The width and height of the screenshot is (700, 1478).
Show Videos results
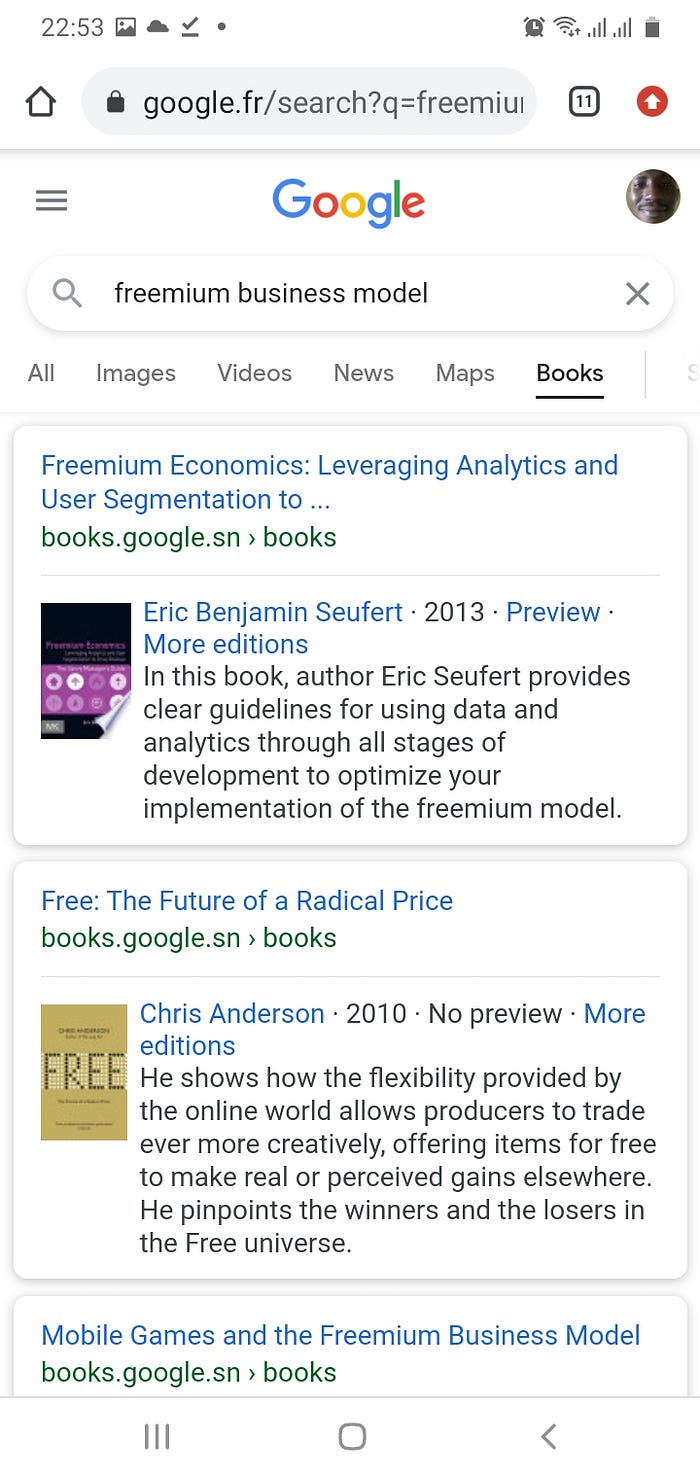coord(255,373)
